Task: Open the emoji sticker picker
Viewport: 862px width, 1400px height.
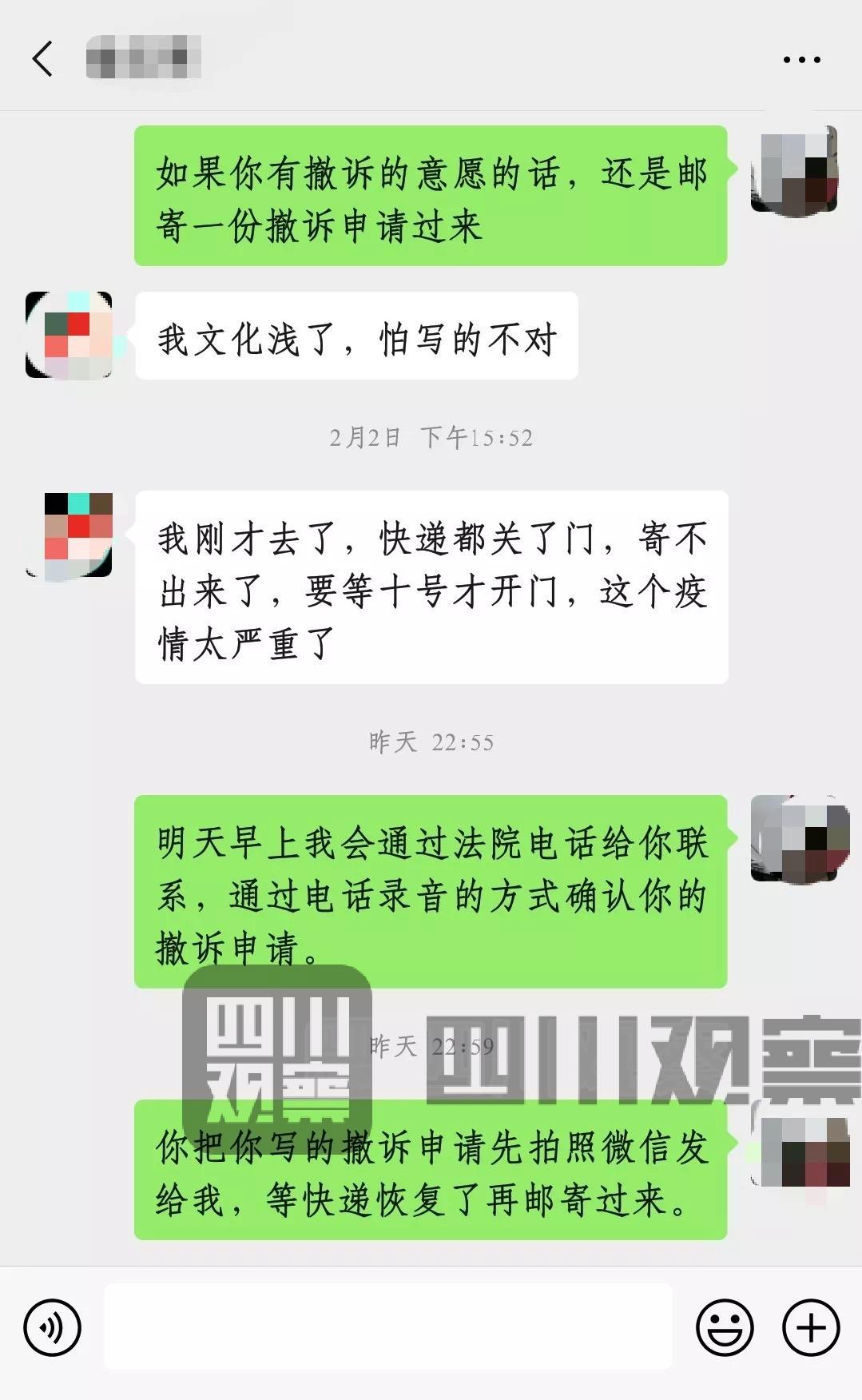Action: click(725, 1329)
